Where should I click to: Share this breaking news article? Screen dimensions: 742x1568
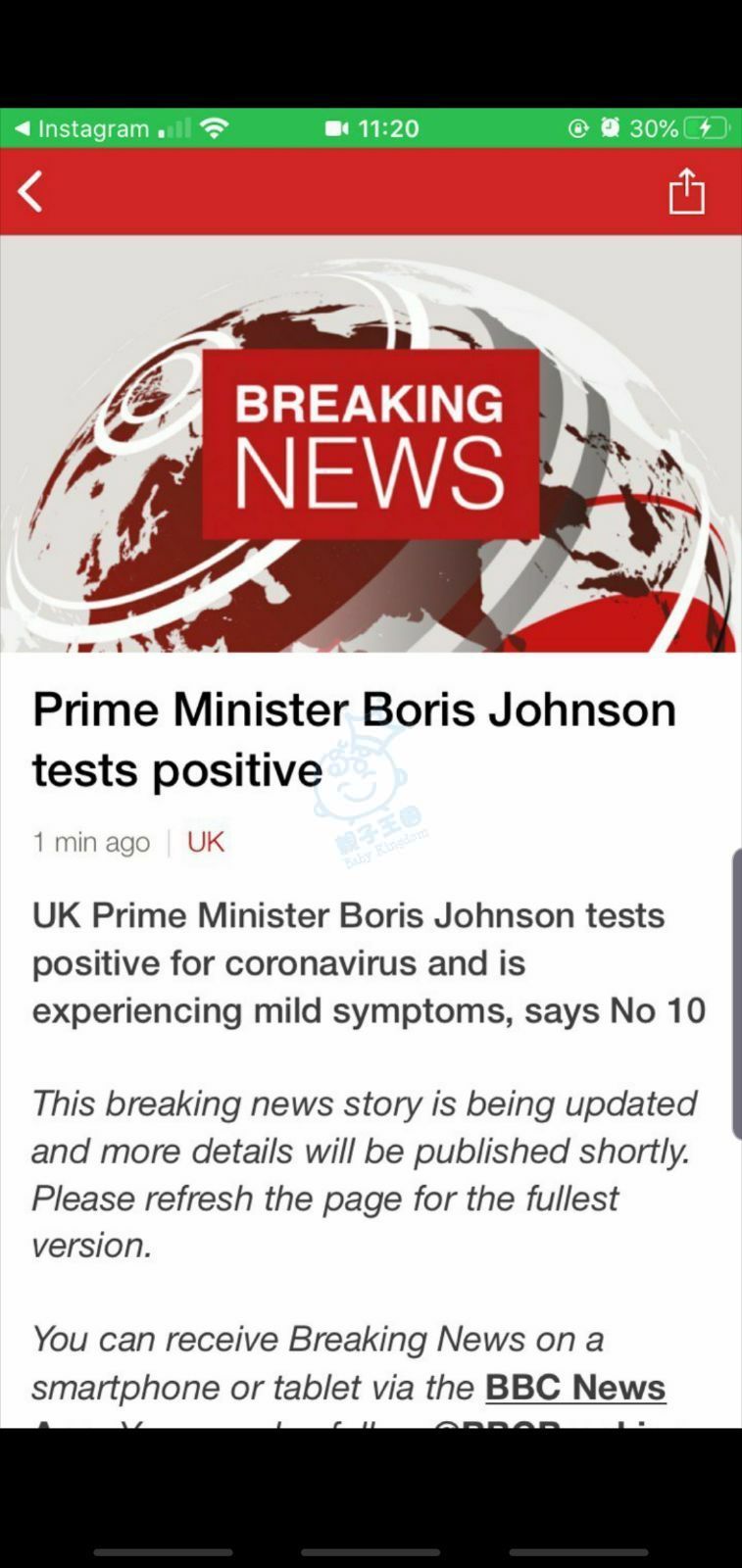686,191
